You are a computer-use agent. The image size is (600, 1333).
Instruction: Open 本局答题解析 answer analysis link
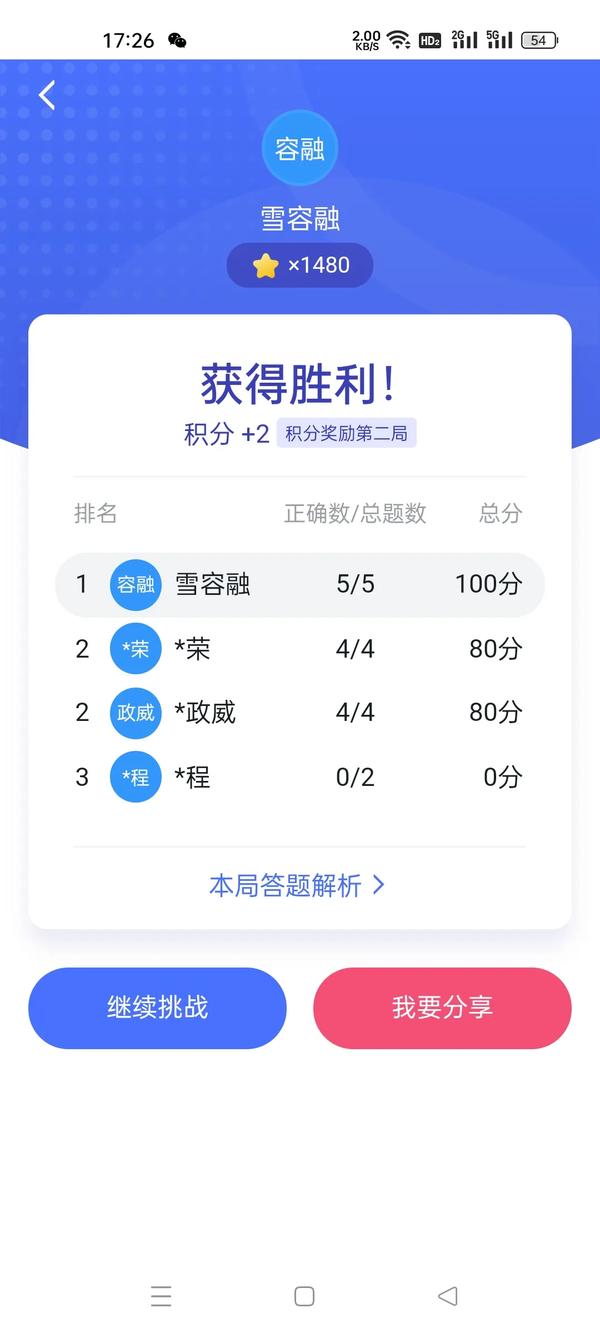point(297,885)
